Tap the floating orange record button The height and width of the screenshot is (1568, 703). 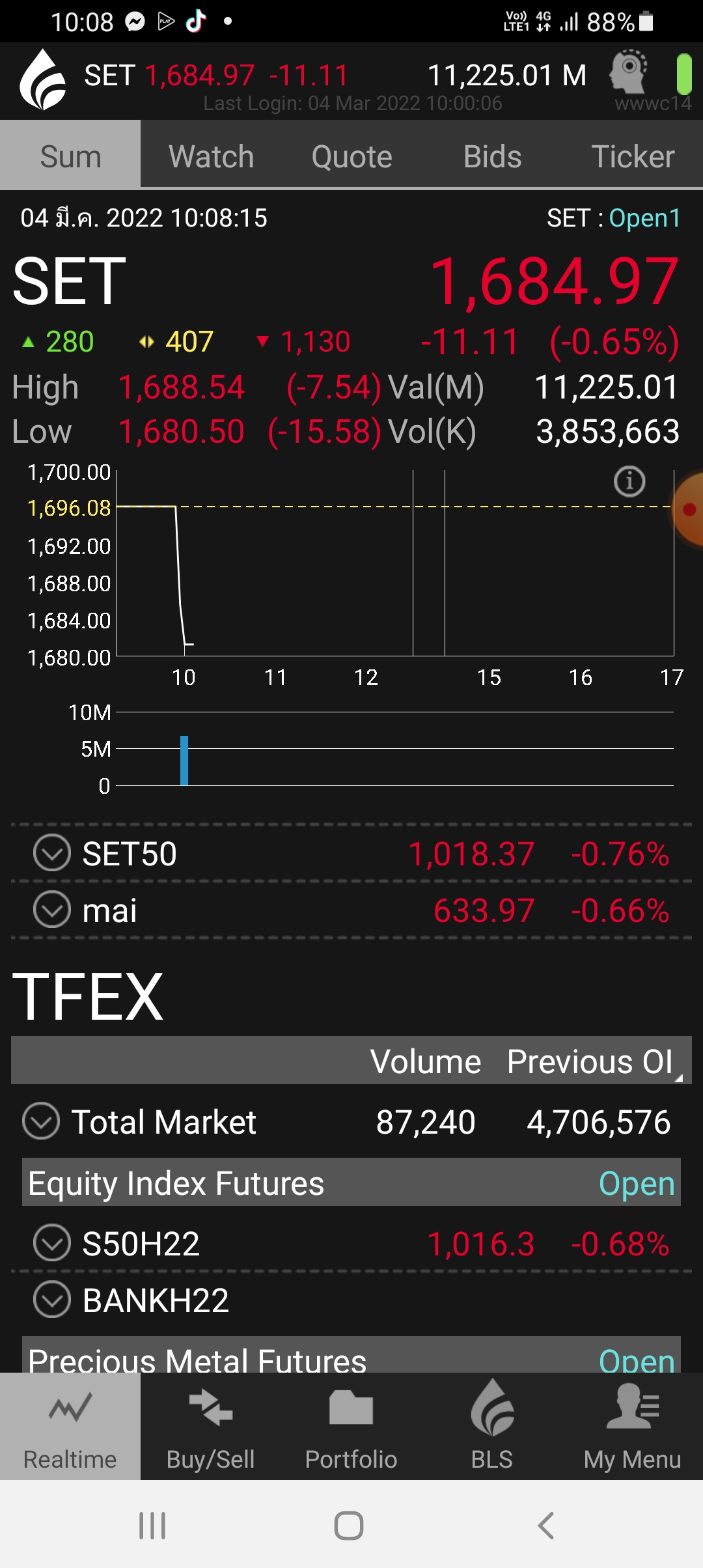tap(689, 509)
